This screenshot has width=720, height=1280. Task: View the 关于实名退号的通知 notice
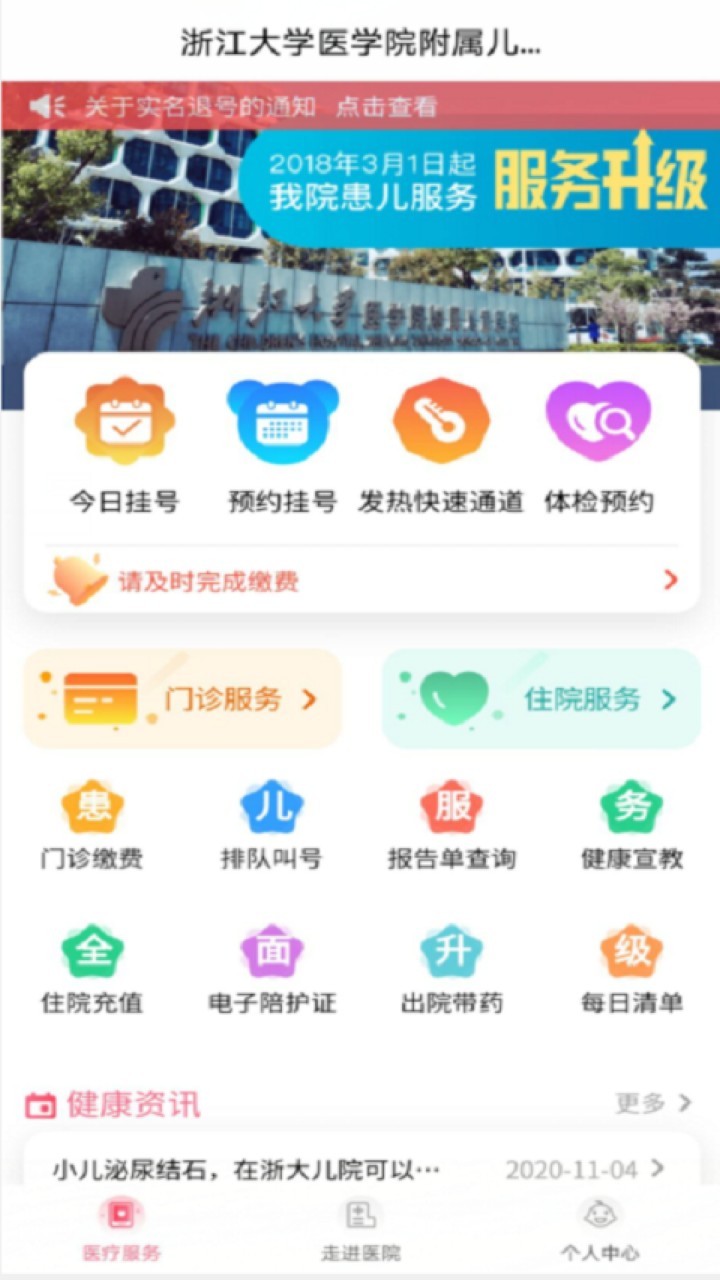[x=260, y=106]
